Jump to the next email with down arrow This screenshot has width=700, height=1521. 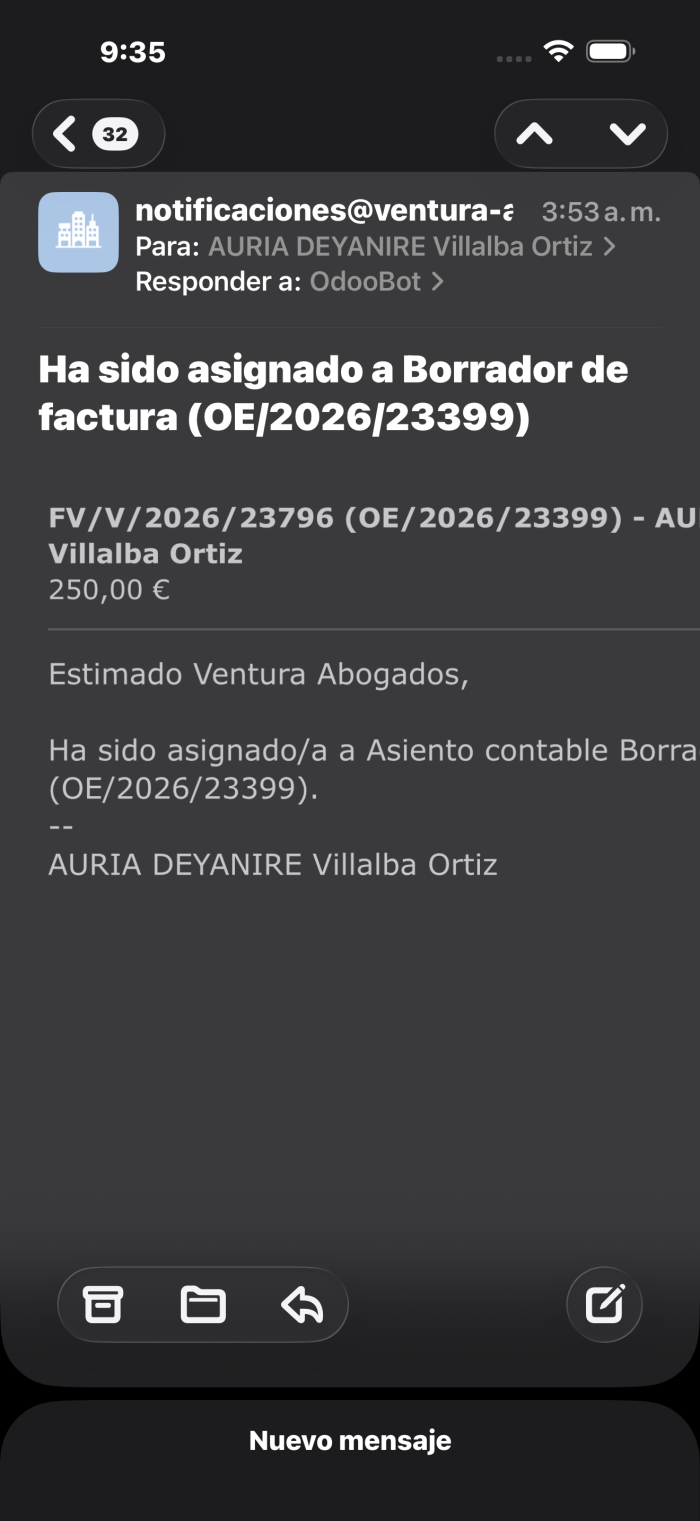pyautogui.click(x=627, y=134)
